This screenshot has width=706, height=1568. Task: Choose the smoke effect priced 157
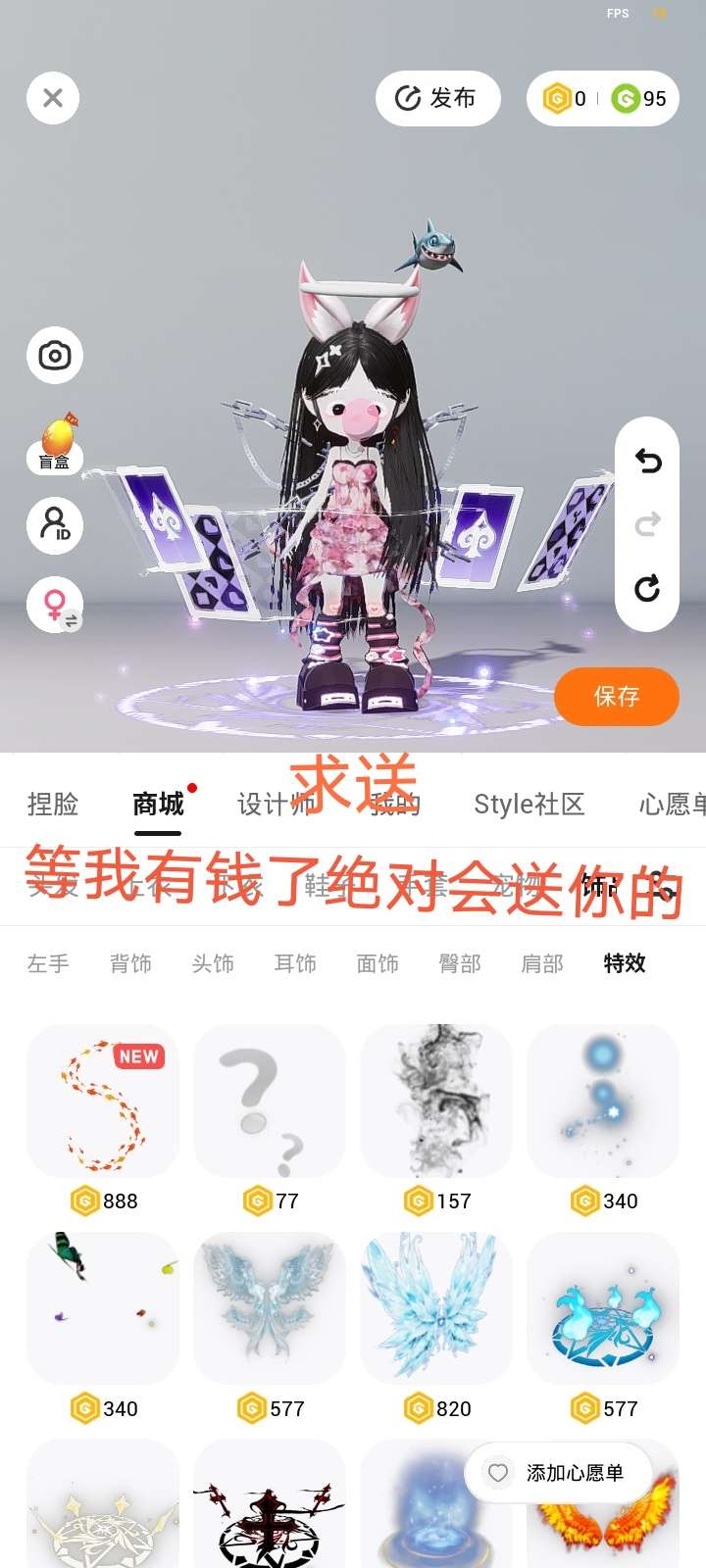click(436, 1102)
